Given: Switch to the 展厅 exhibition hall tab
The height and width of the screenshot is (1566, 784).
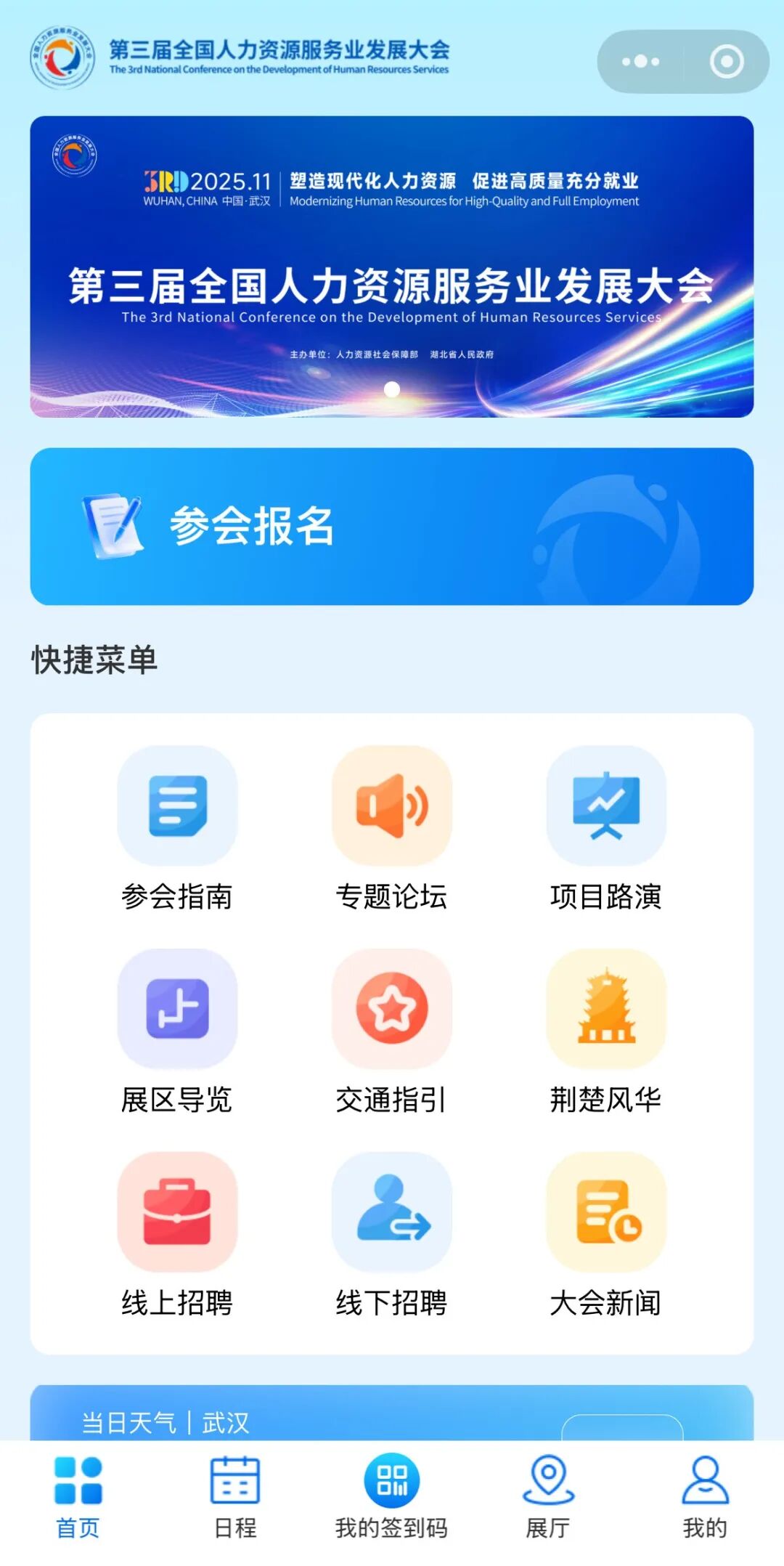Looking at the screenshot, I should (x=548, y=1498).
